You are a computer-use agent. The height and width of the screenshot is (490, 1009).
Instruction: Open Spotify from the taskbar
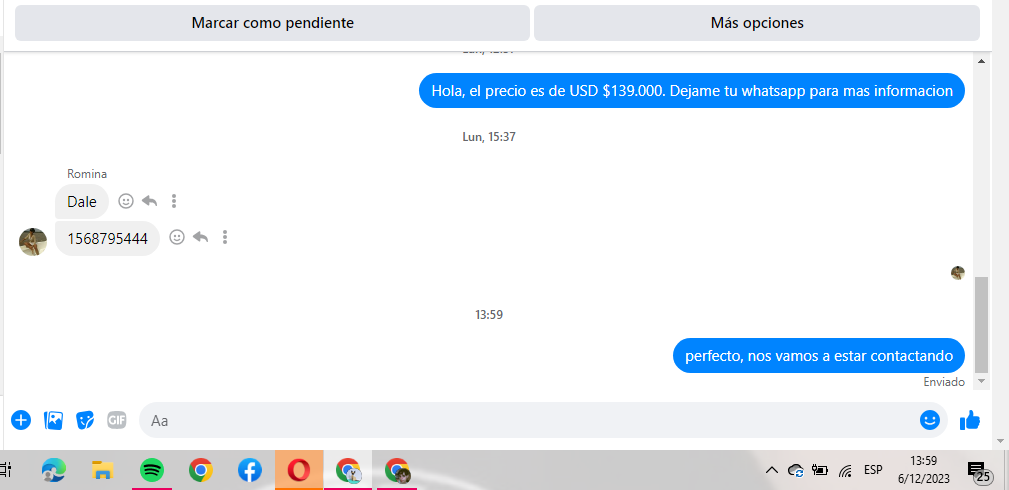point(152,469)
